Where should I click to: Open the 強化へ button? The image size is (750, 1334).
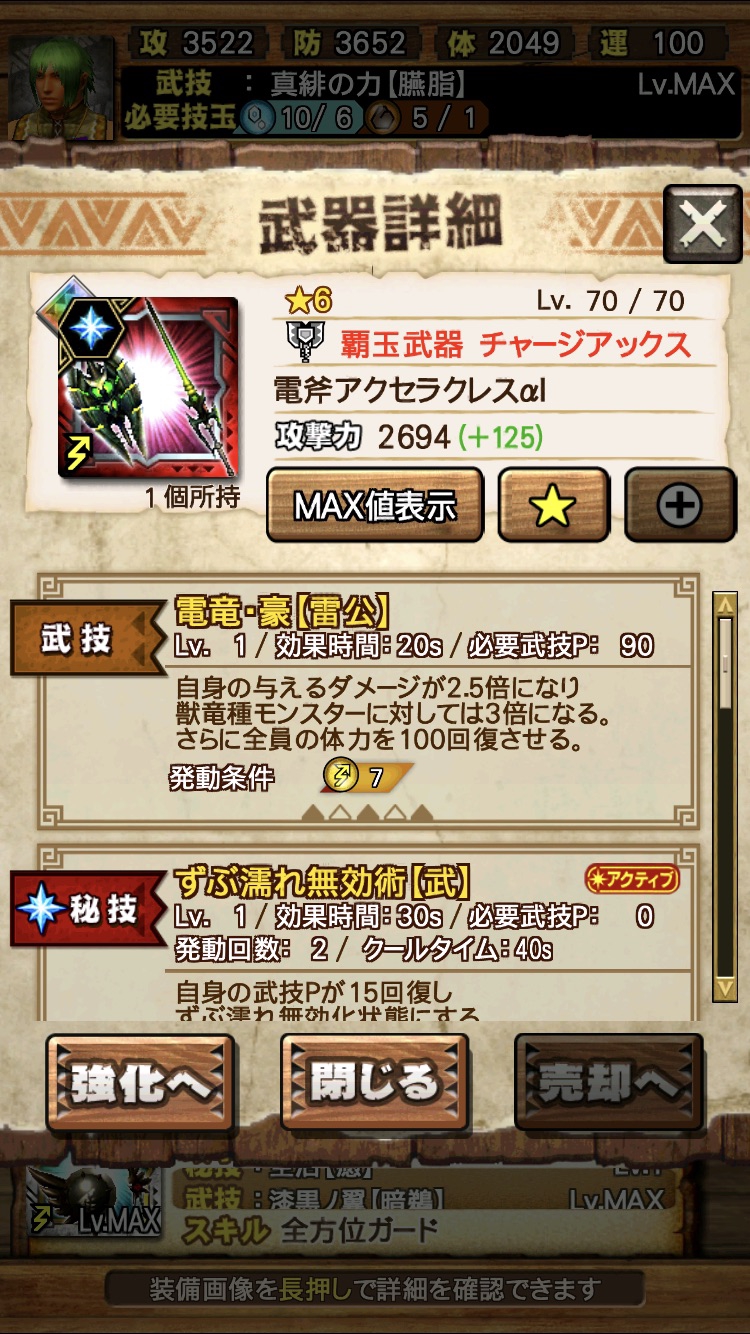tap(140, 1083)
